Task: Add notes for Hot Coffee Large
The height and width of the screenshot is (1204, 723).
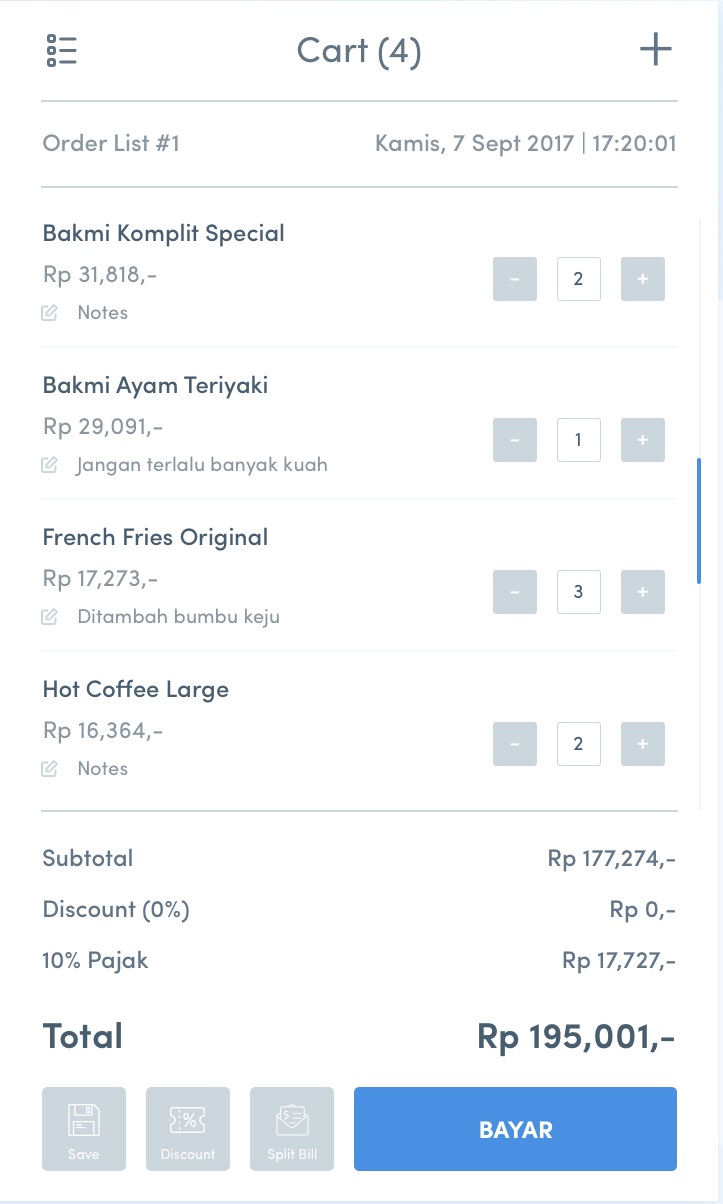Action: 85,769
